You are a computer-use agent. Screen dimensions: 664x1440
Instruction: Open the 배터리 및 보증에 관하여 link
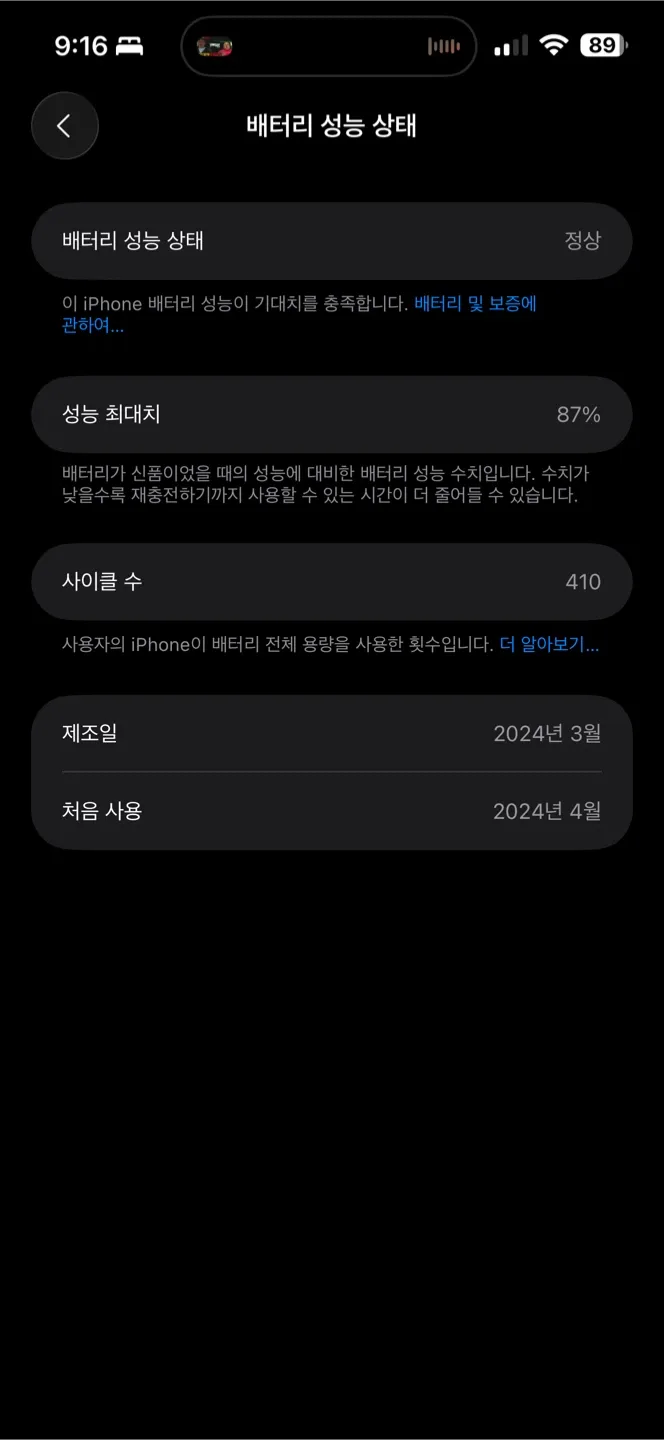(475, 304)
